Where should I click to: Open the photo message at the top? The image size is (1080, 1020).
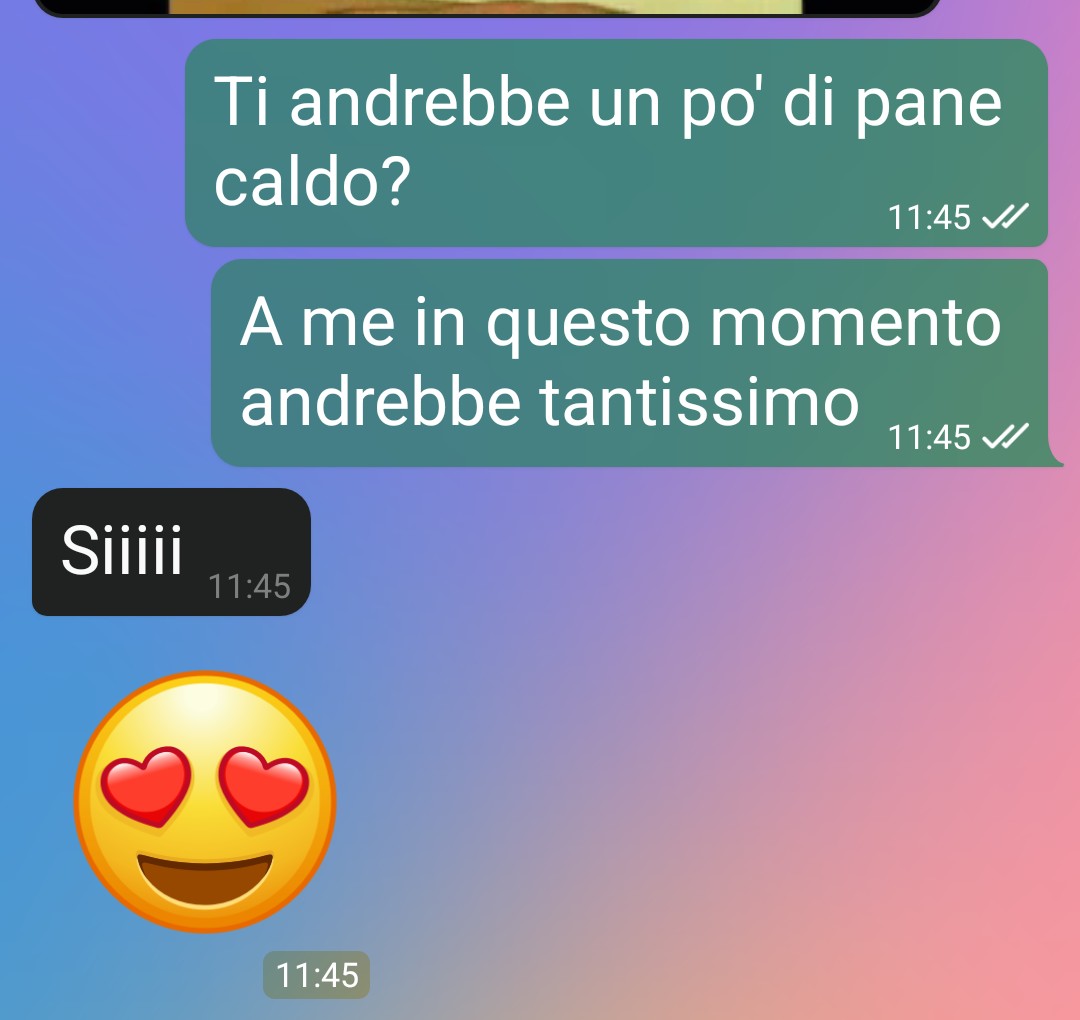point(486,7)
